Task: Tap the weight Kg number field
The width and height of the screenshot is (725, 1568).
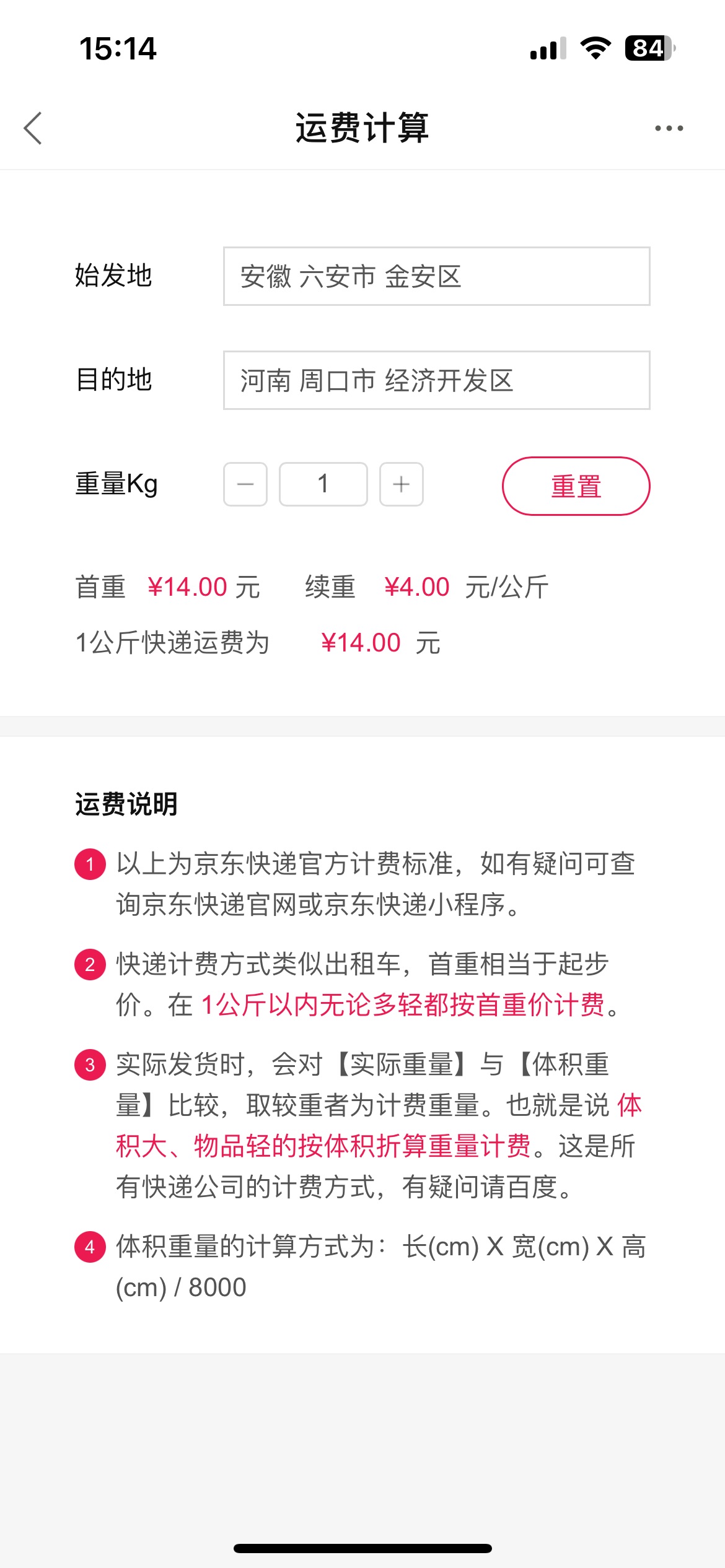Action: click(323, 484)
